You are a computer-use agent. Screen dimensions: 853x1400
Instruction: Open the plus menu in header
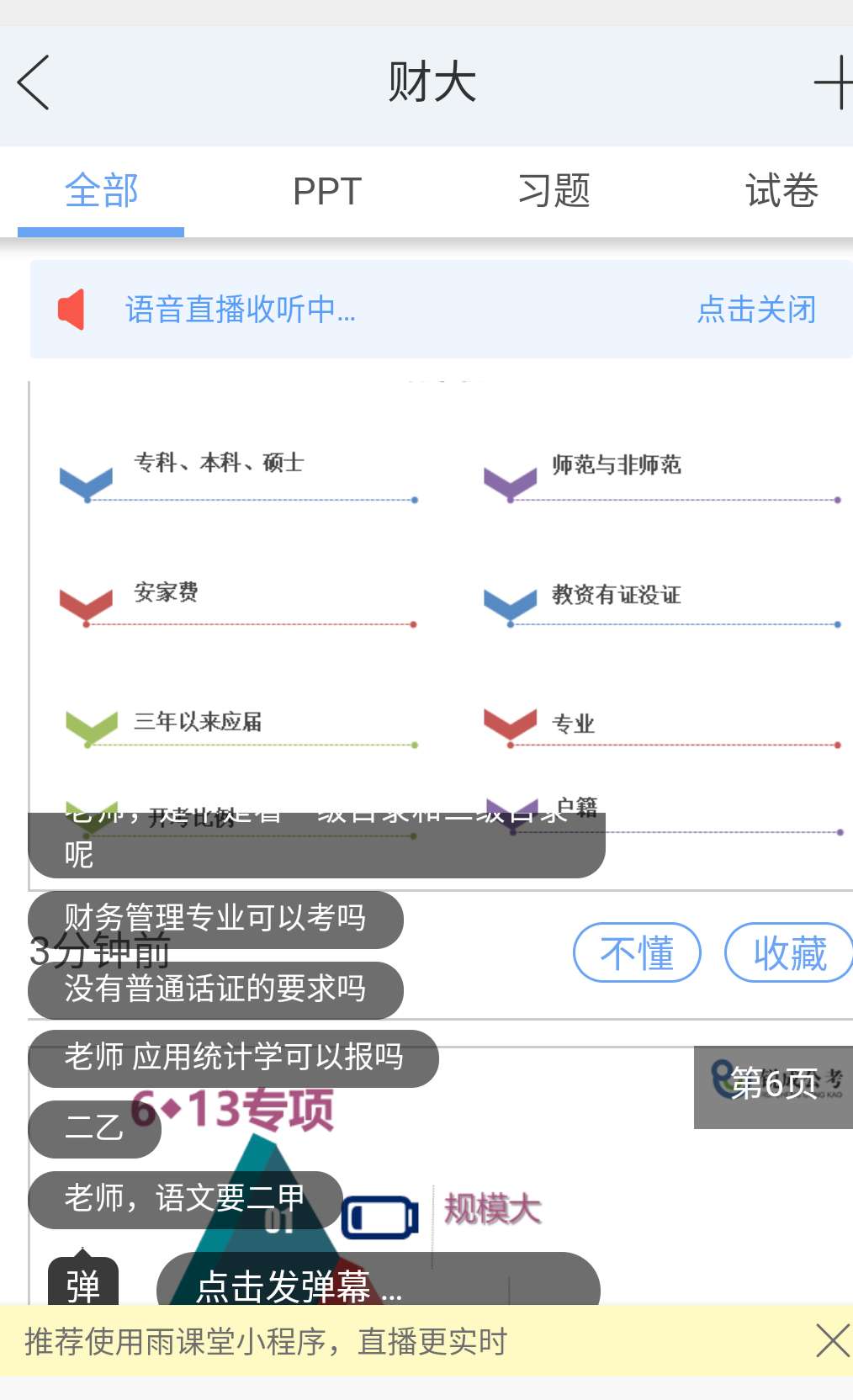click(x=833, y=82)
